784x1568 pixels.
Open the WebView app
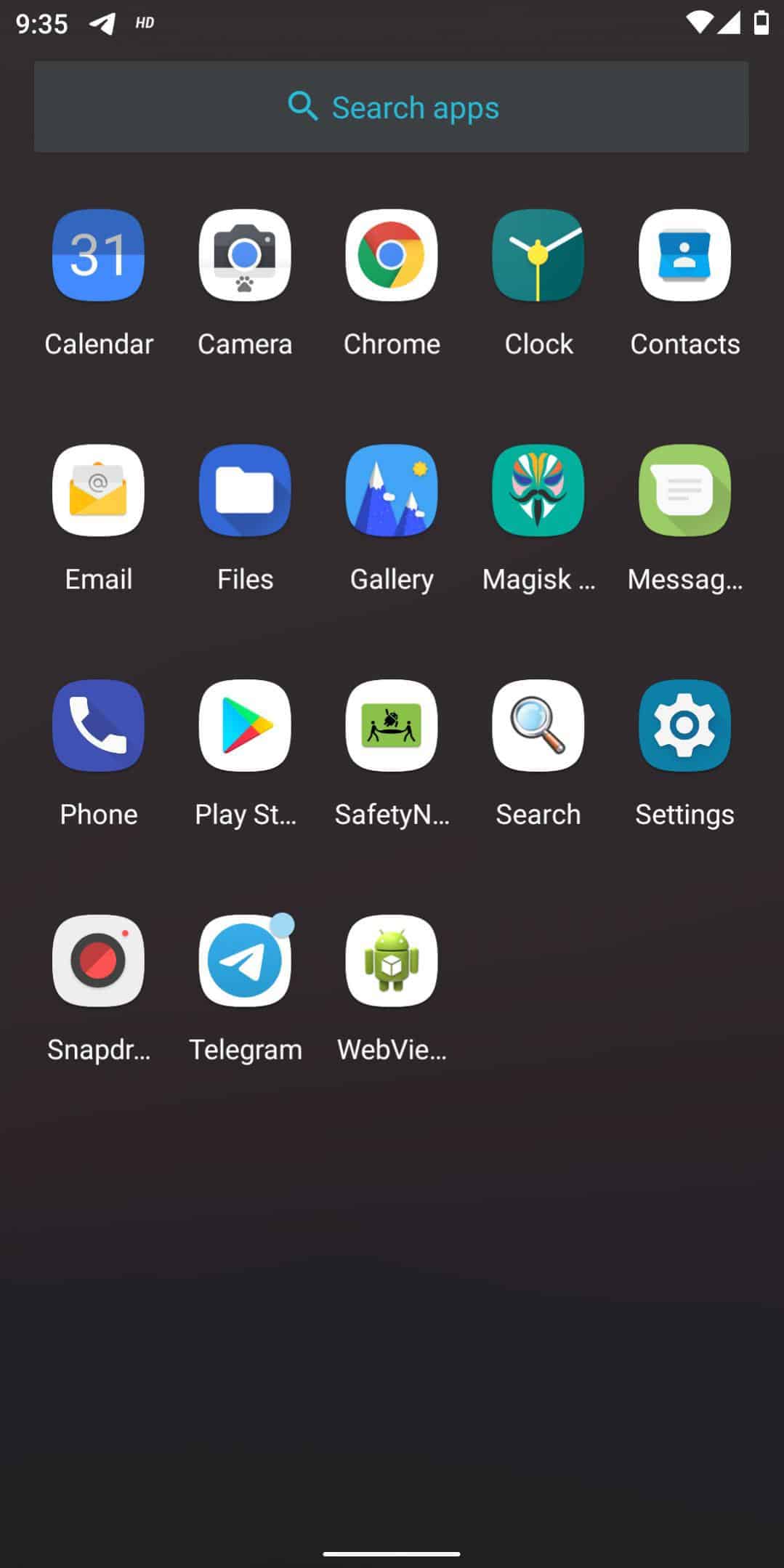(392, 961)
